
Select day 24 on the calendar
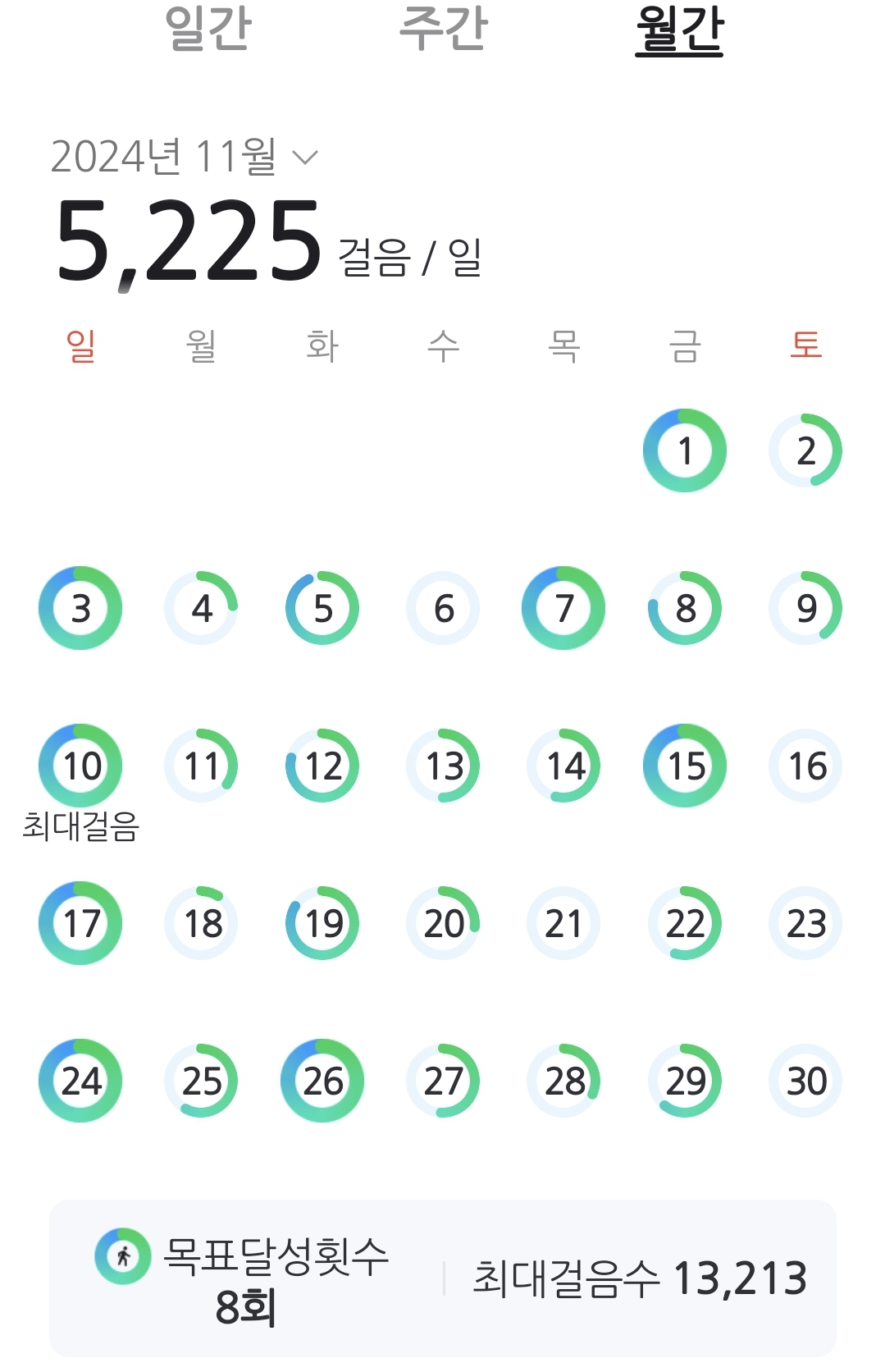click(x=80, y=1081)
